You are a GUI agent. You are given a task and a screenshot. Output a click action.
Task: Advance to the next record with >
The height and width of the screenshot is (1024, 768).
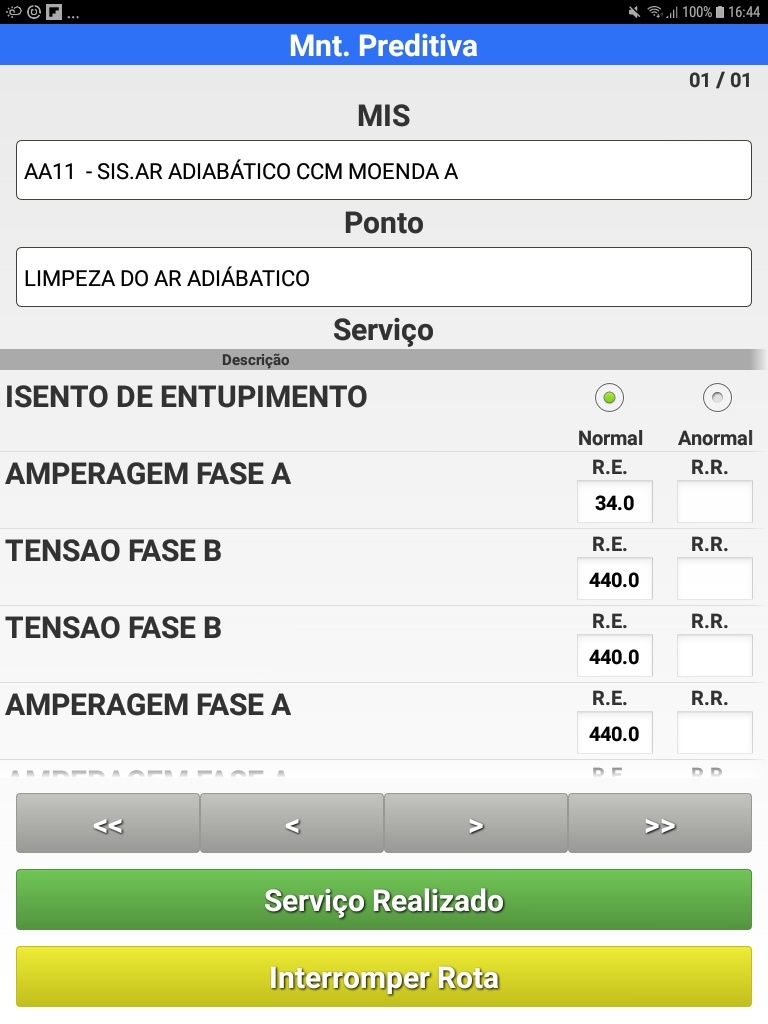point(476,824)
